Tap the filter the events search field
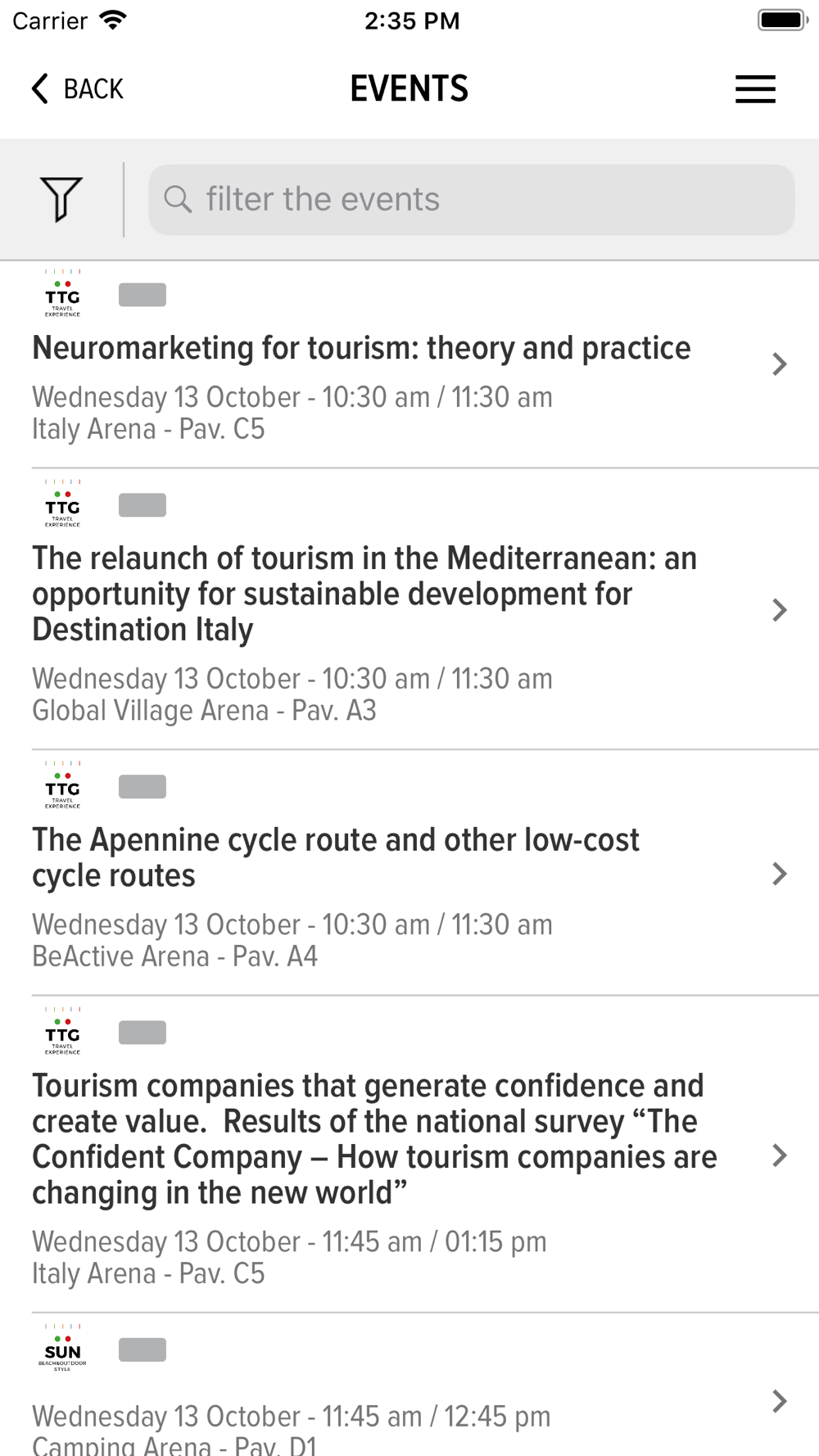The image size is (819, 1456). click(x=472, y=200)
